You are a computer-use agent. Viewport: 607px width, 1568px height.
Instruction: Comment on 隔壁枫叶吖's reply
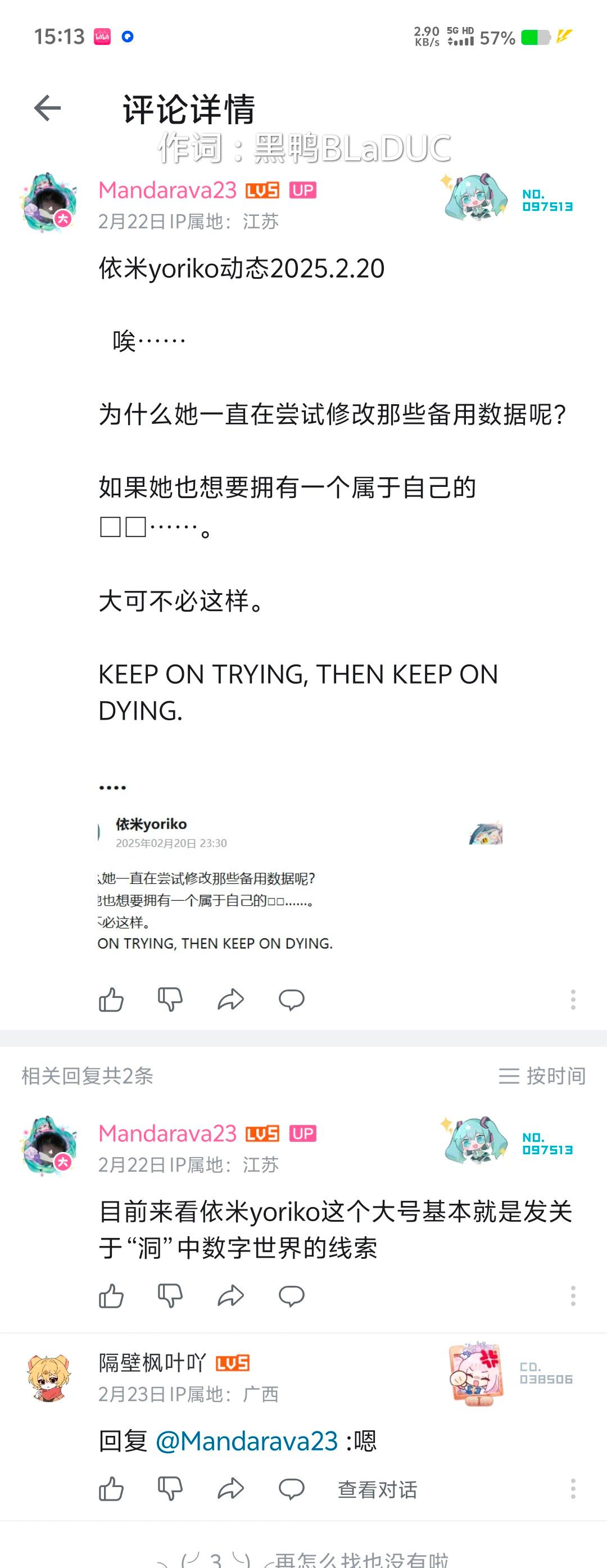point(291,1489)
